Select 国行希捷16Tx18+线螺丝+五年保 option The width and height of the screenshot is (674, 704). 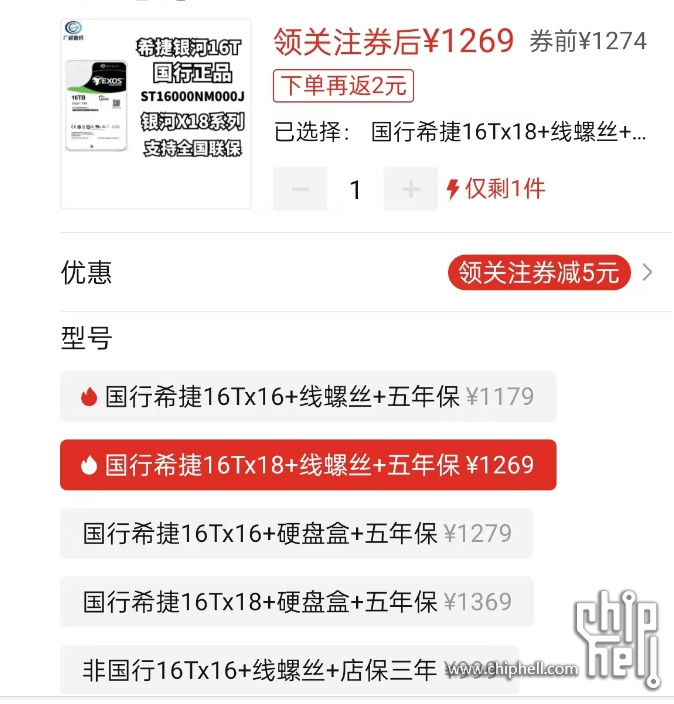(307, 465)
